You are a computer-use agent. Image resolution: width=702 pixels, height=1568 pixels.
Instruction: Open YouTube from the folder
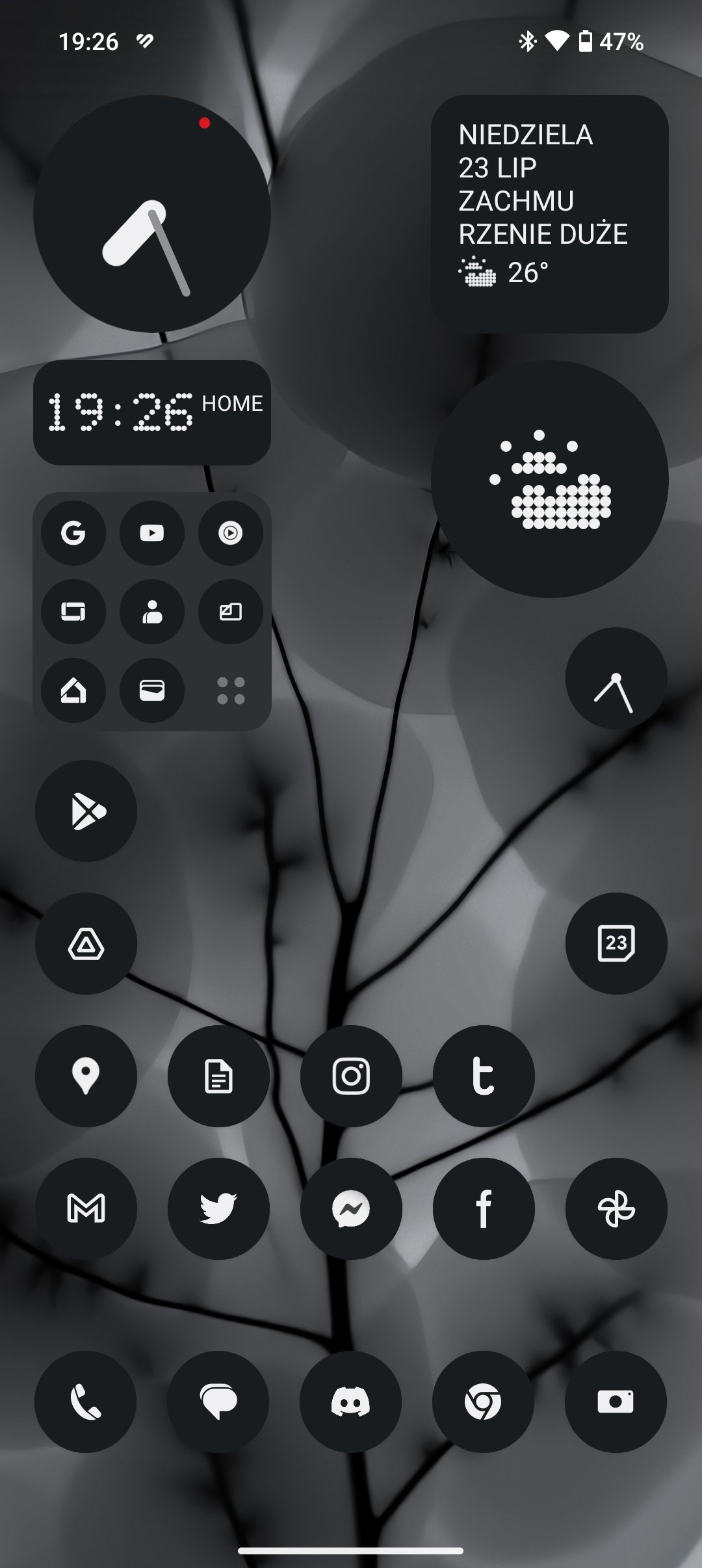(152, 533)
